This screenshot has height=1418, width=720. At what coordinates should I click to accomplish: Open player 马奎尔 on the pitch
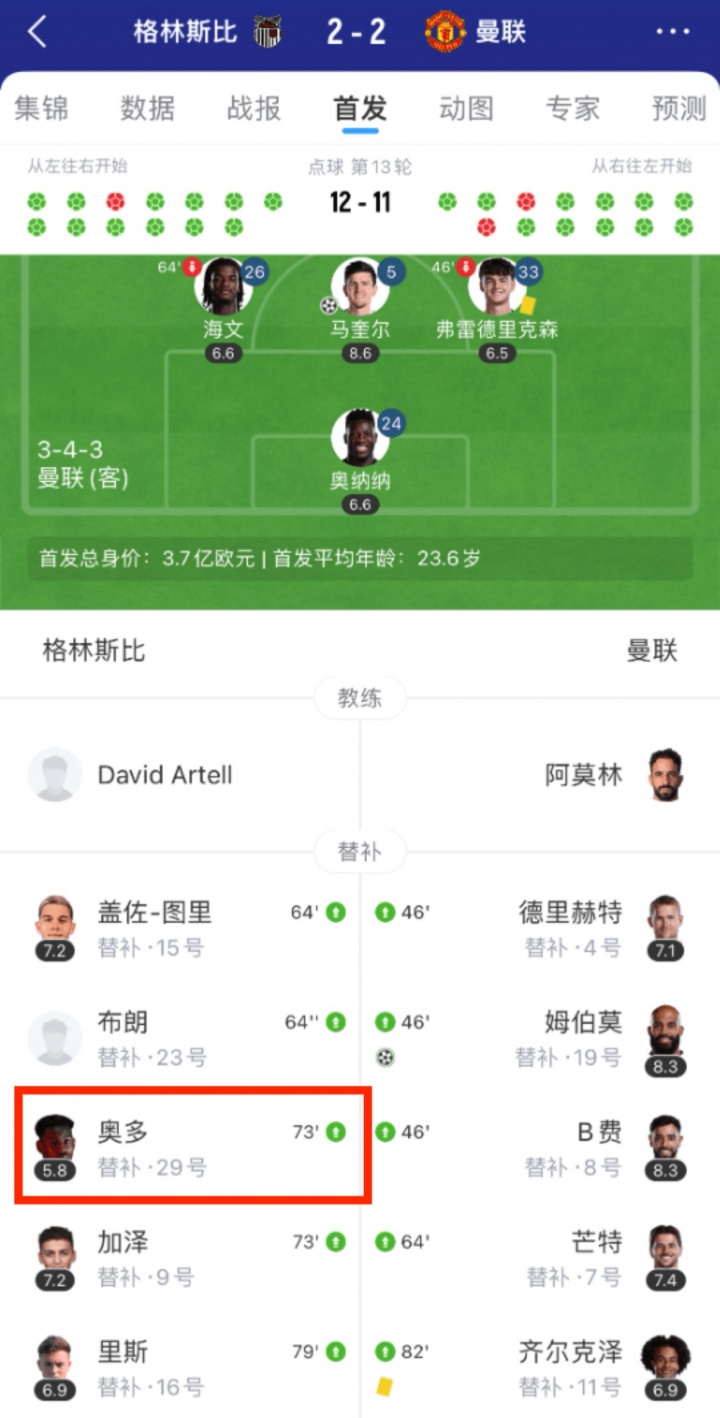tap(359, 288)
